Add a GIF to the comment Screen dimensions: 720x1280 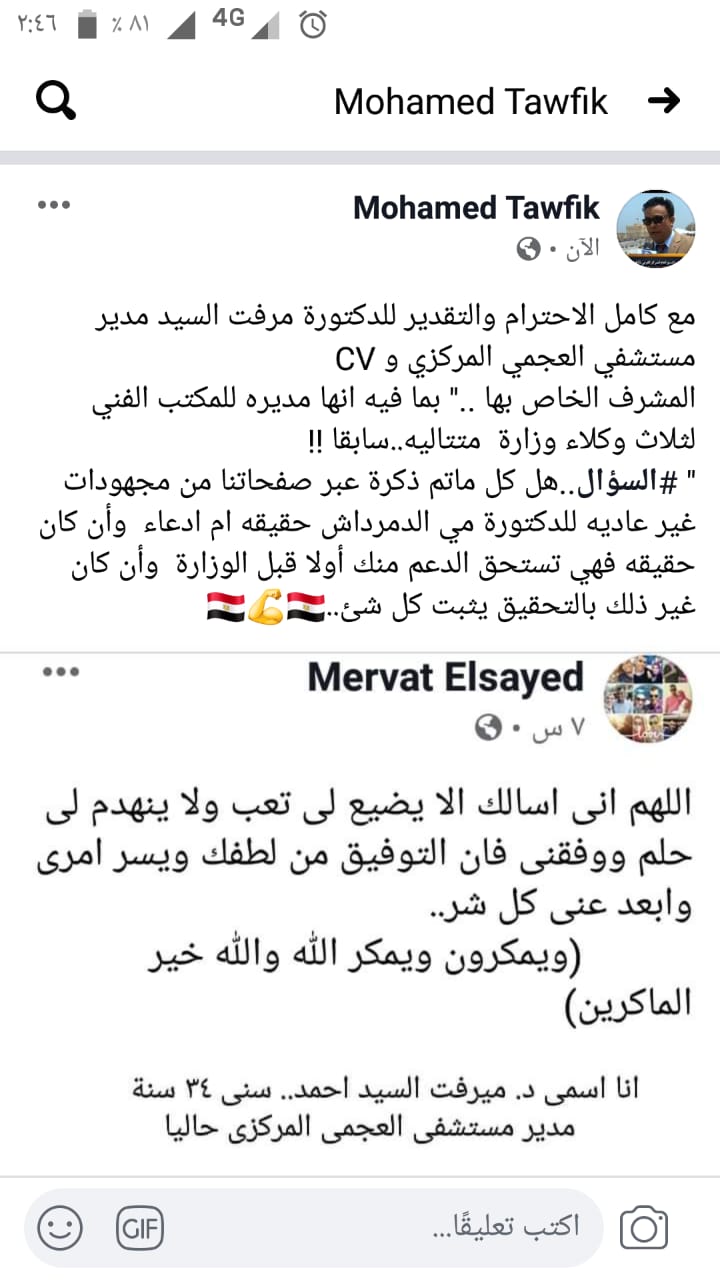click(140, 1227)
